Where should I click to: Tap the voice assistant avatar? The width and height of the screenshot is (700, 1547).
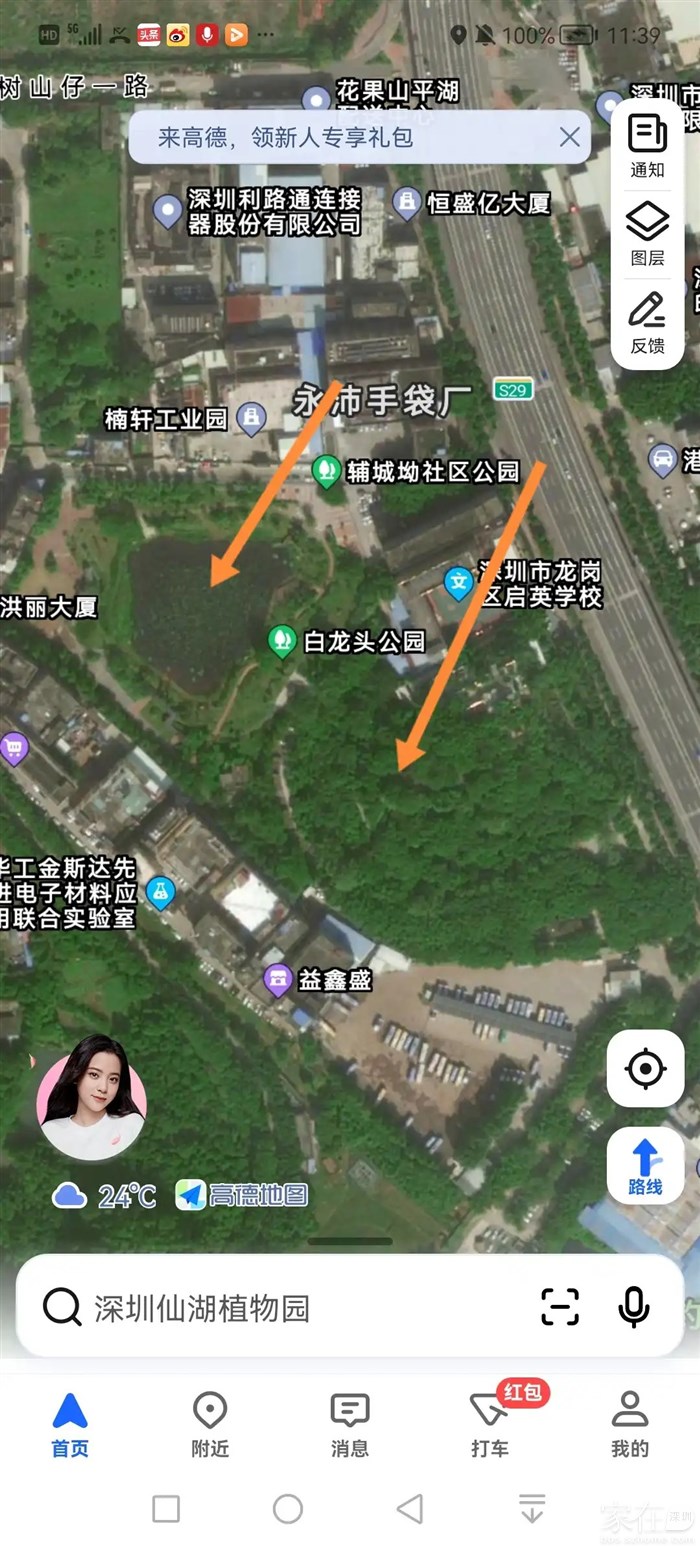pyautogui.click(x=91, y=1096)
